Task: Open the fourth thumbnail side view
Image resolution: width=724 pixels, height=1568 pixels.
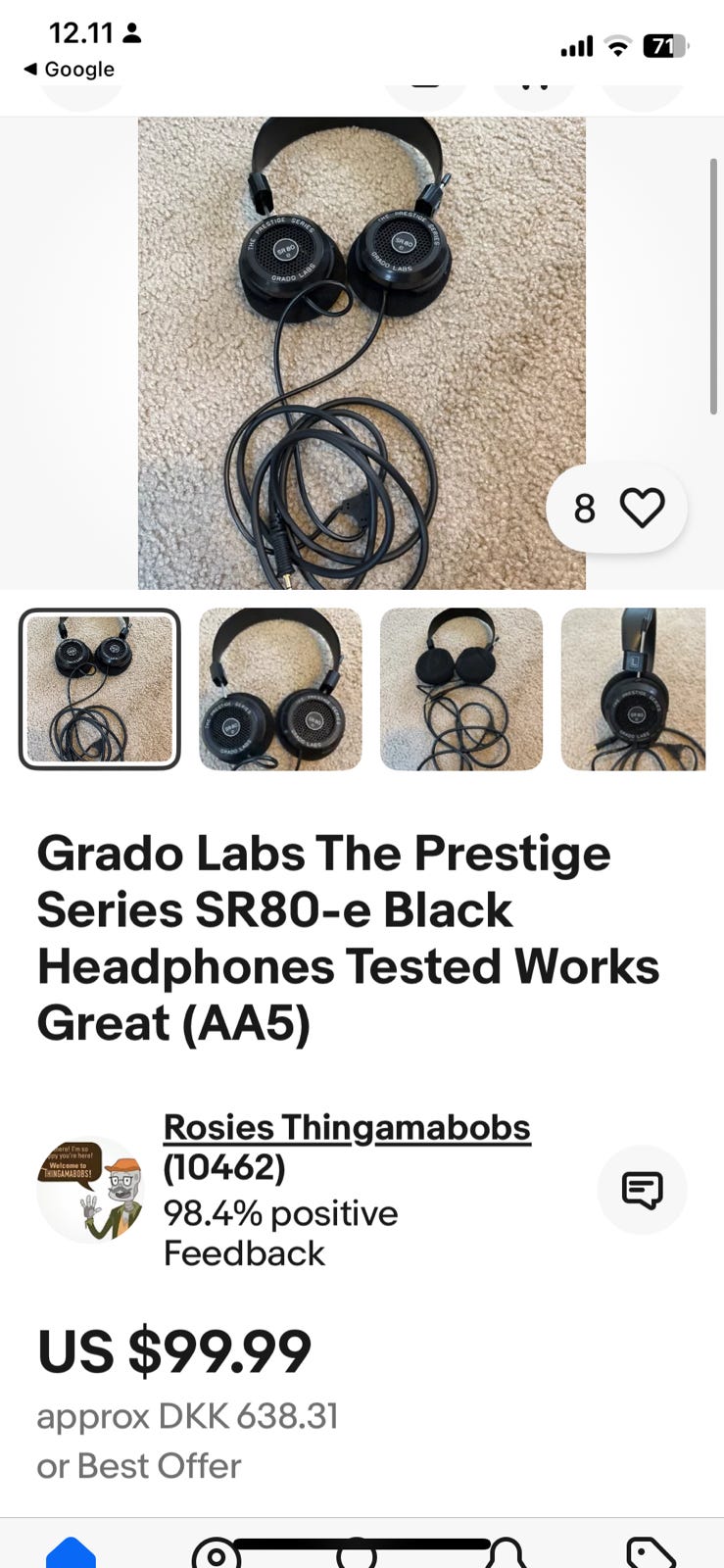Action: coord(633,689)
